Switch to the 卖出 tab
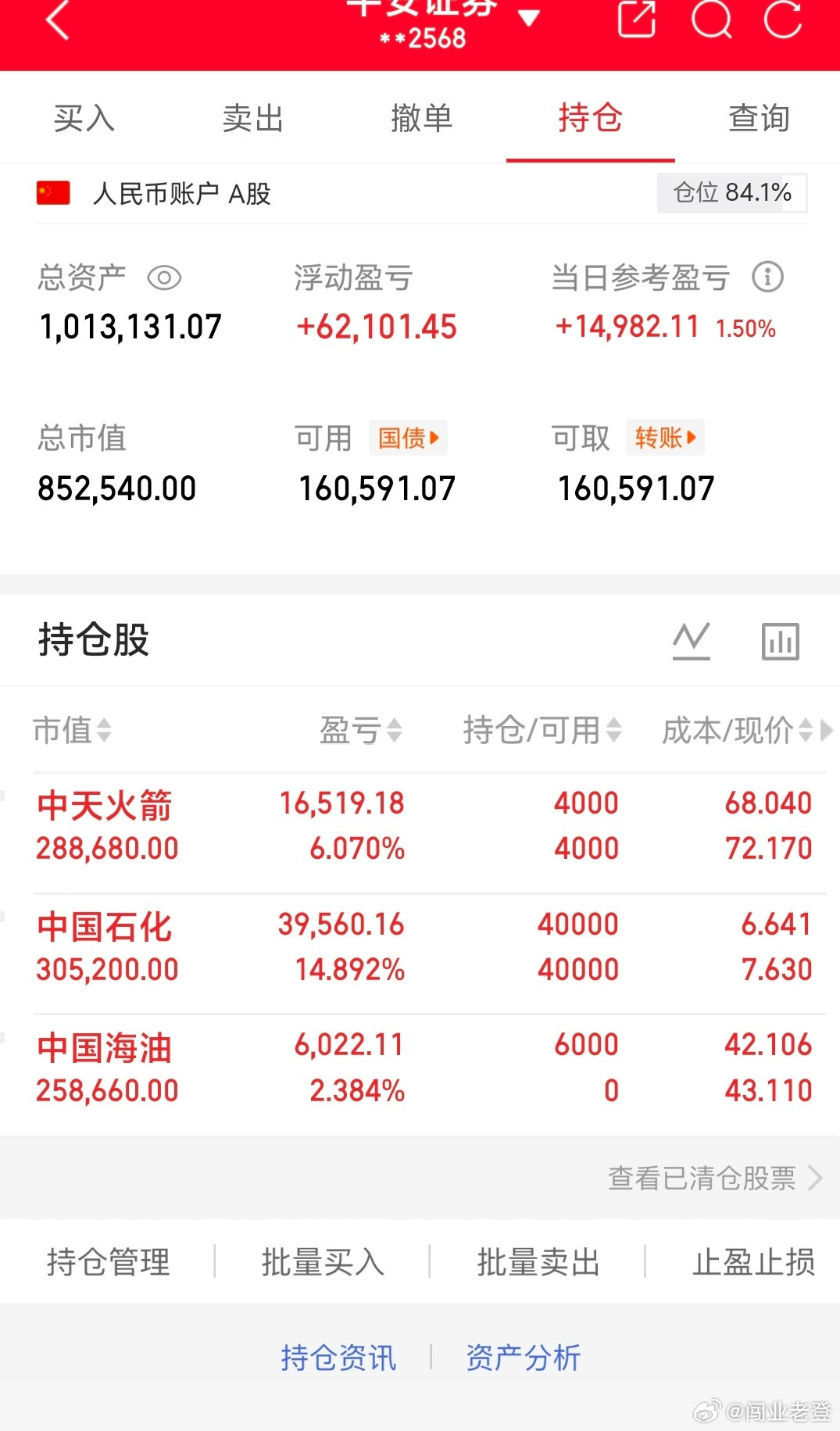The image size is (840, 1431). tap(252, 117)
